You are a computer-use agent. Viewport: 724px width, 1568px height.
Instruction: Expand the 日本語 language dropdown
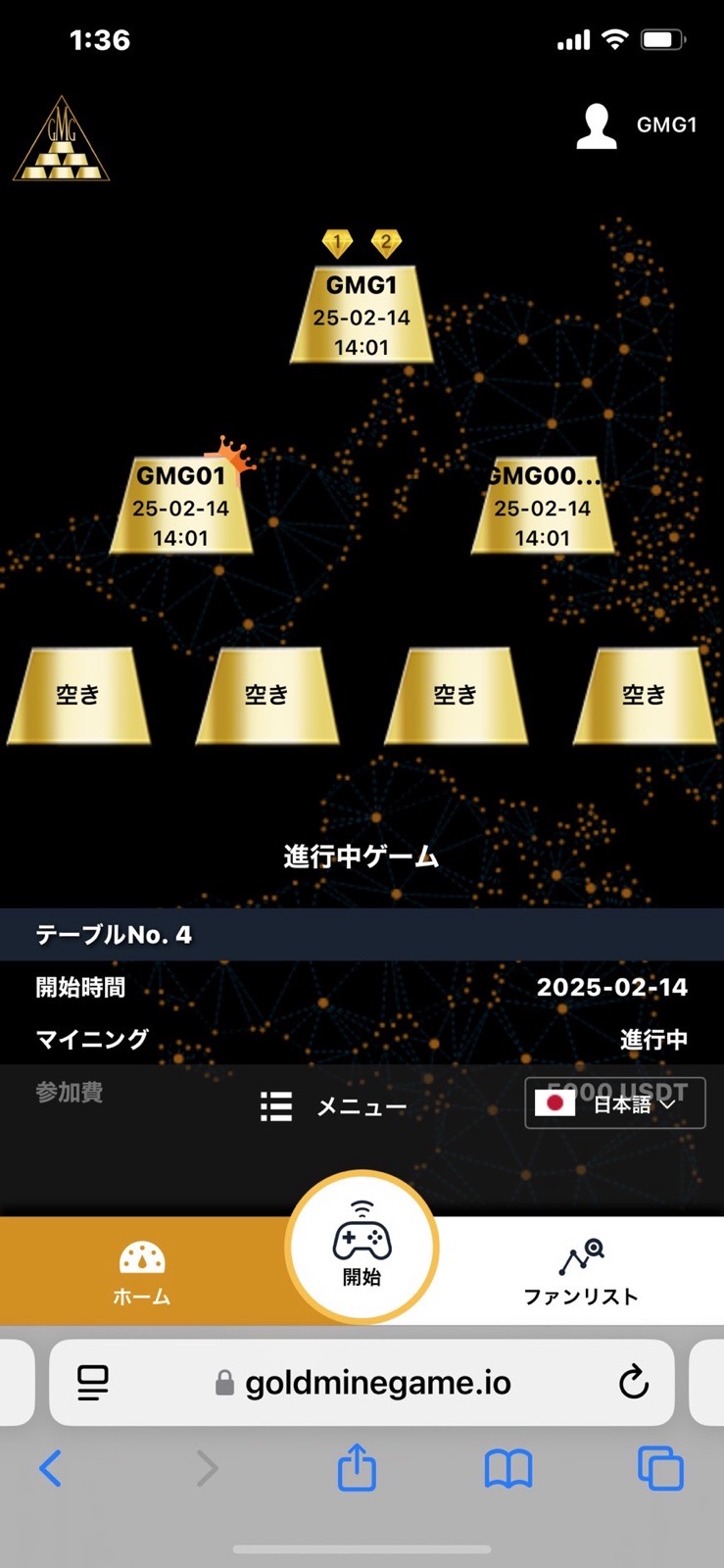615,1103
